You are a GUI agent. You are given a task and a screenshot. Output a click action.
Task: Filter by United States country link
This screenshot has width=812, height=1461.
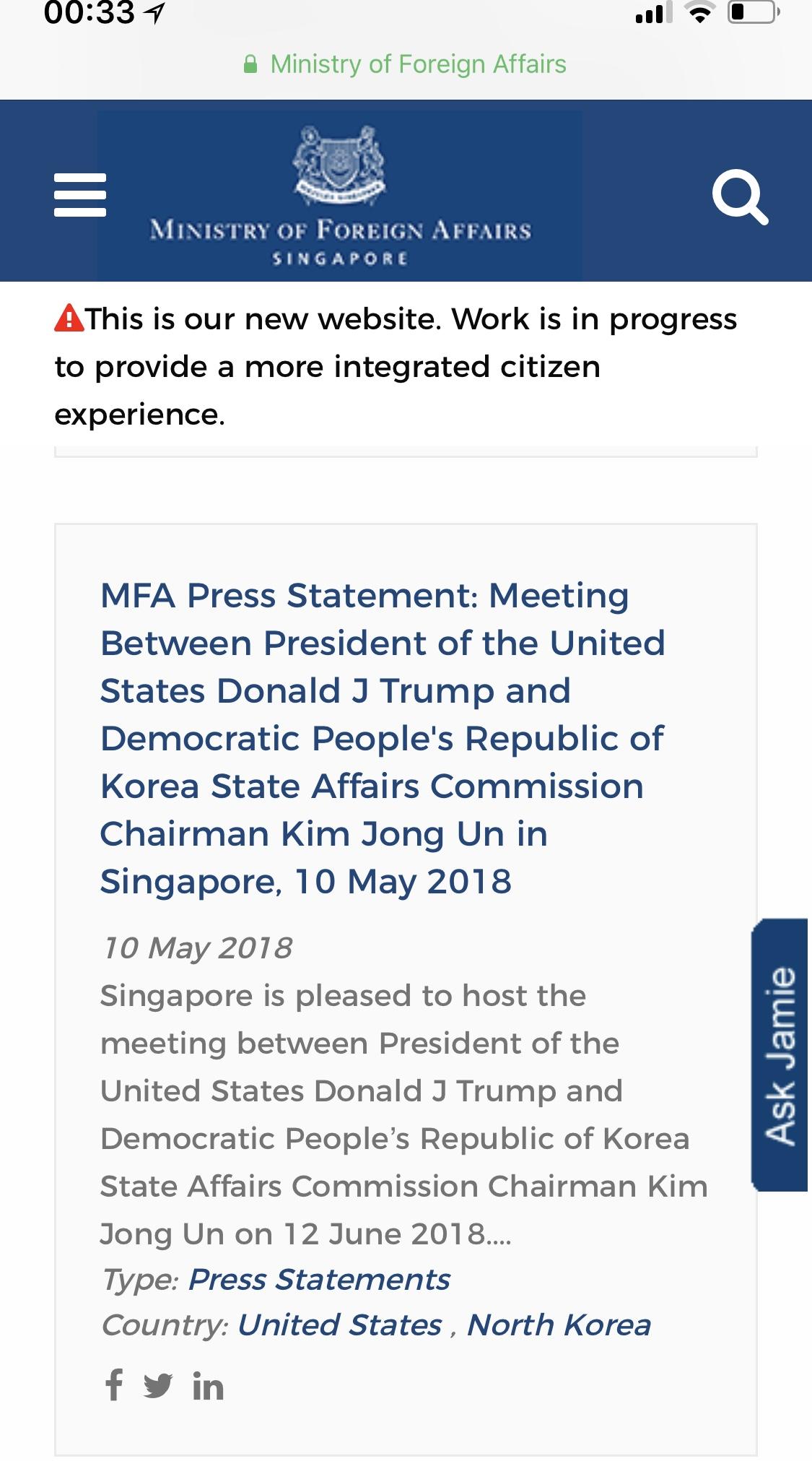pos(339,1325)
